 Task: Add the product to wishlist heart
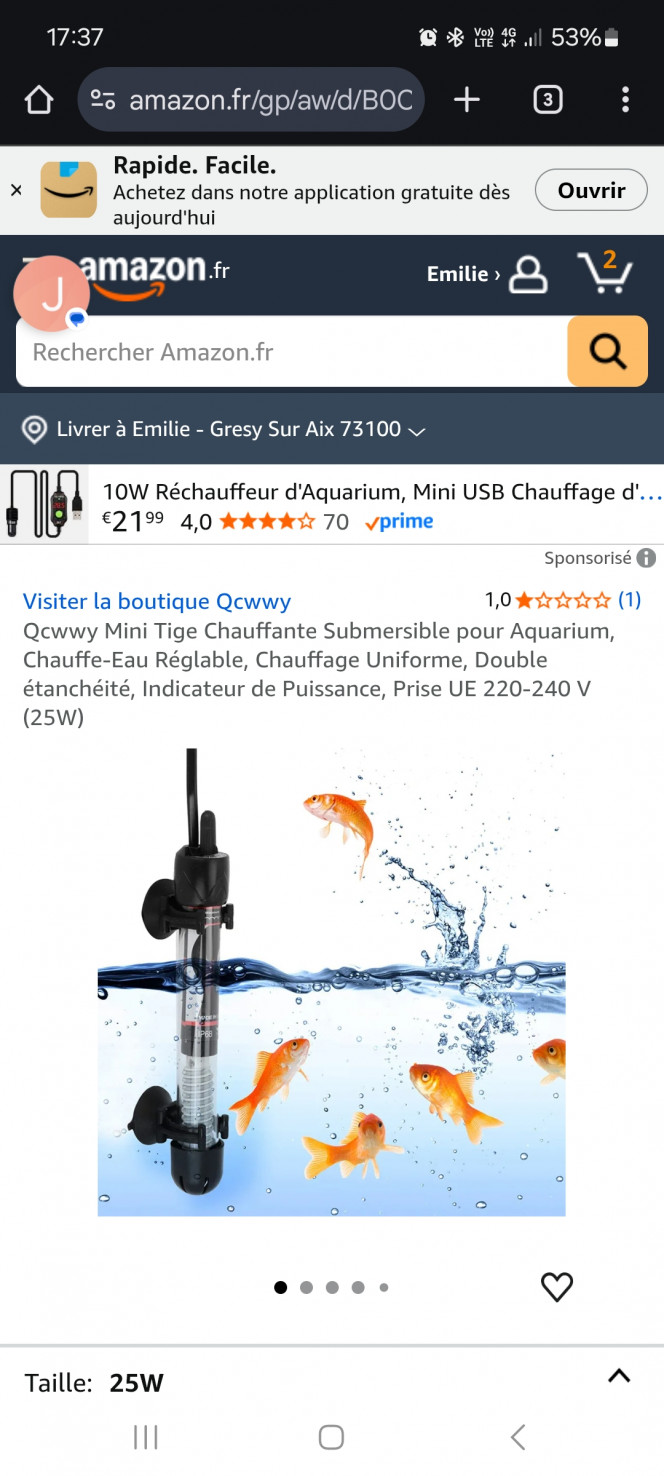[557, 1287]
